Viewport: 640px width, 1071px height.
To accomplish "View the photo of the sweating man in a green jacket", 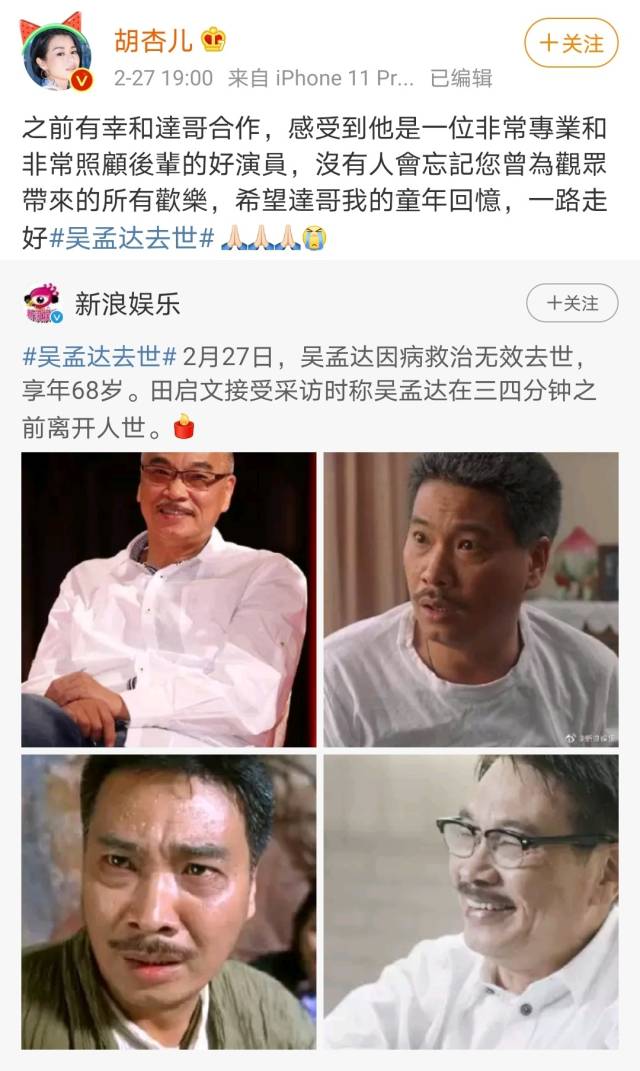I will tap(168, 901).
